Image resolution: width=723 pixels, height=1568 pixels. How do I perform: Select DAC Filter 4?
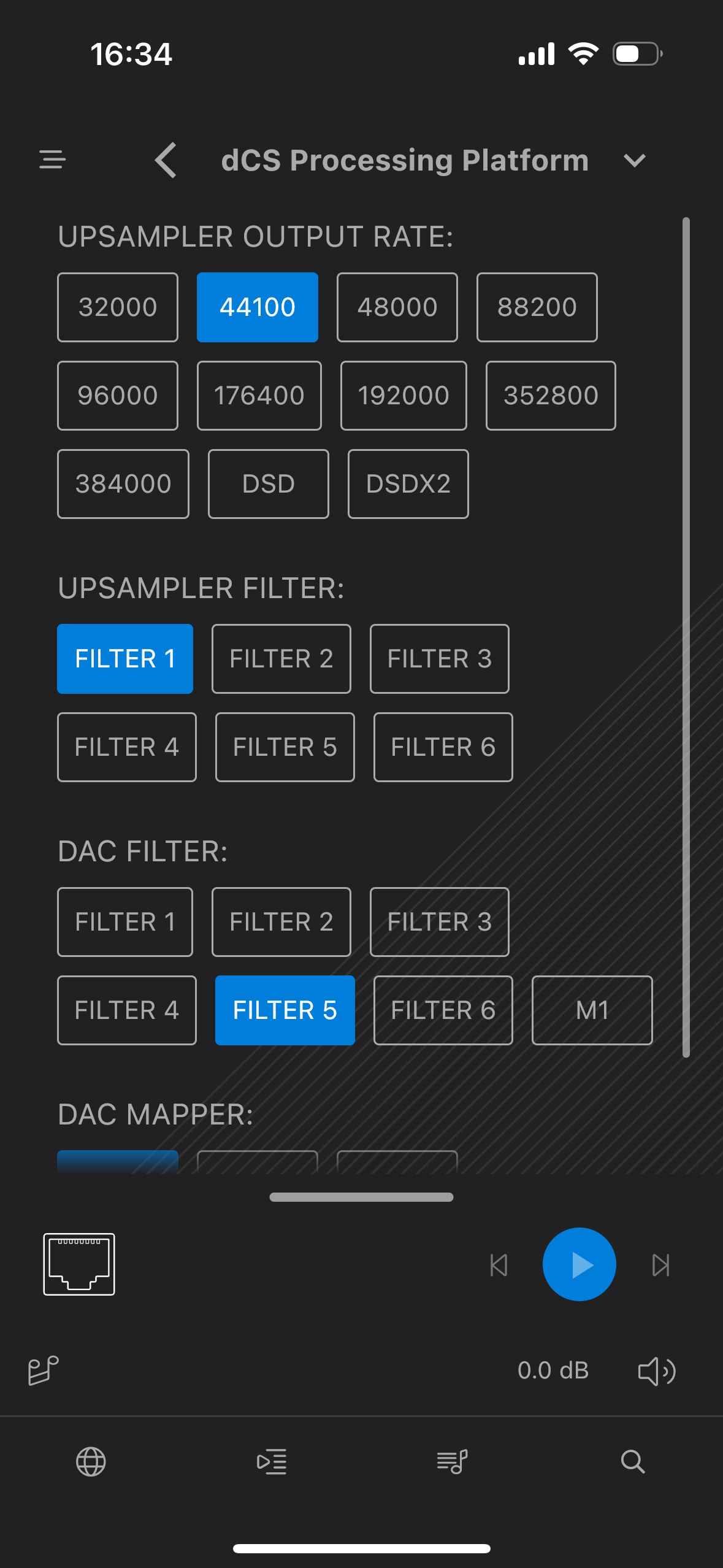point(127,1010)
